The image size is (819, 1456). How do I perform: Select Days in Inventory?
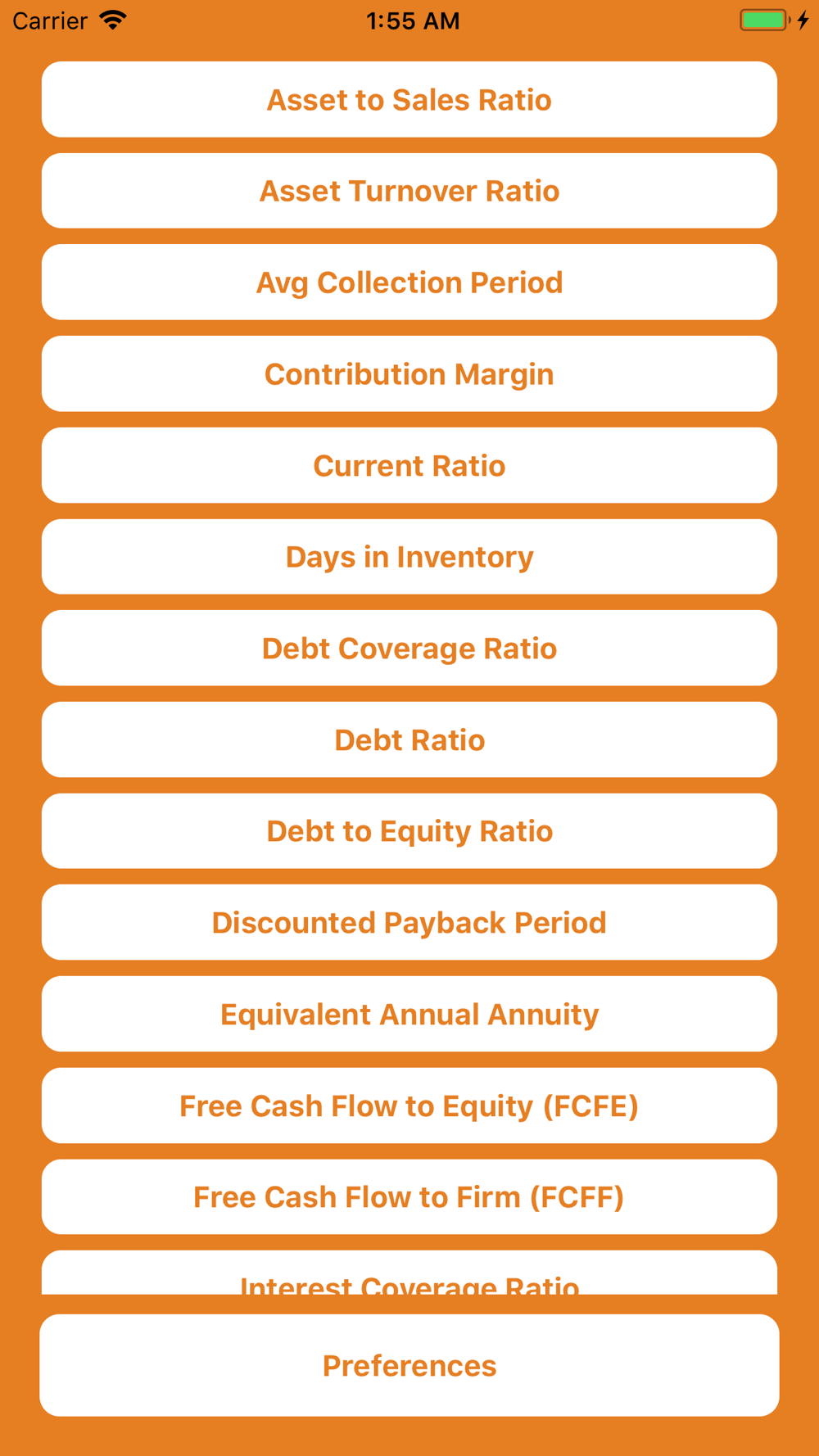pyautogui.click(x=409, y=557)
